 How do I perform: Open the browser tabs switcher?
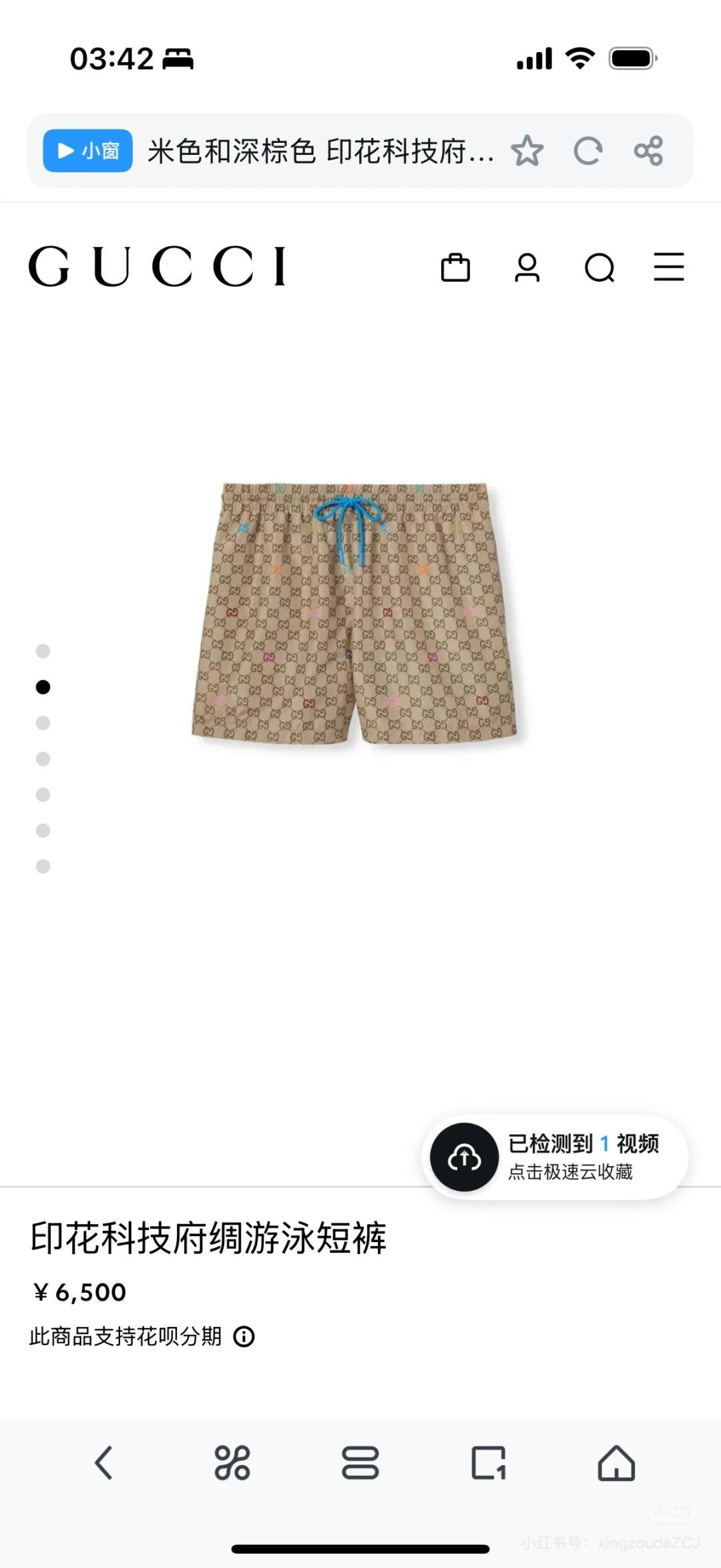click(488, 1463)
